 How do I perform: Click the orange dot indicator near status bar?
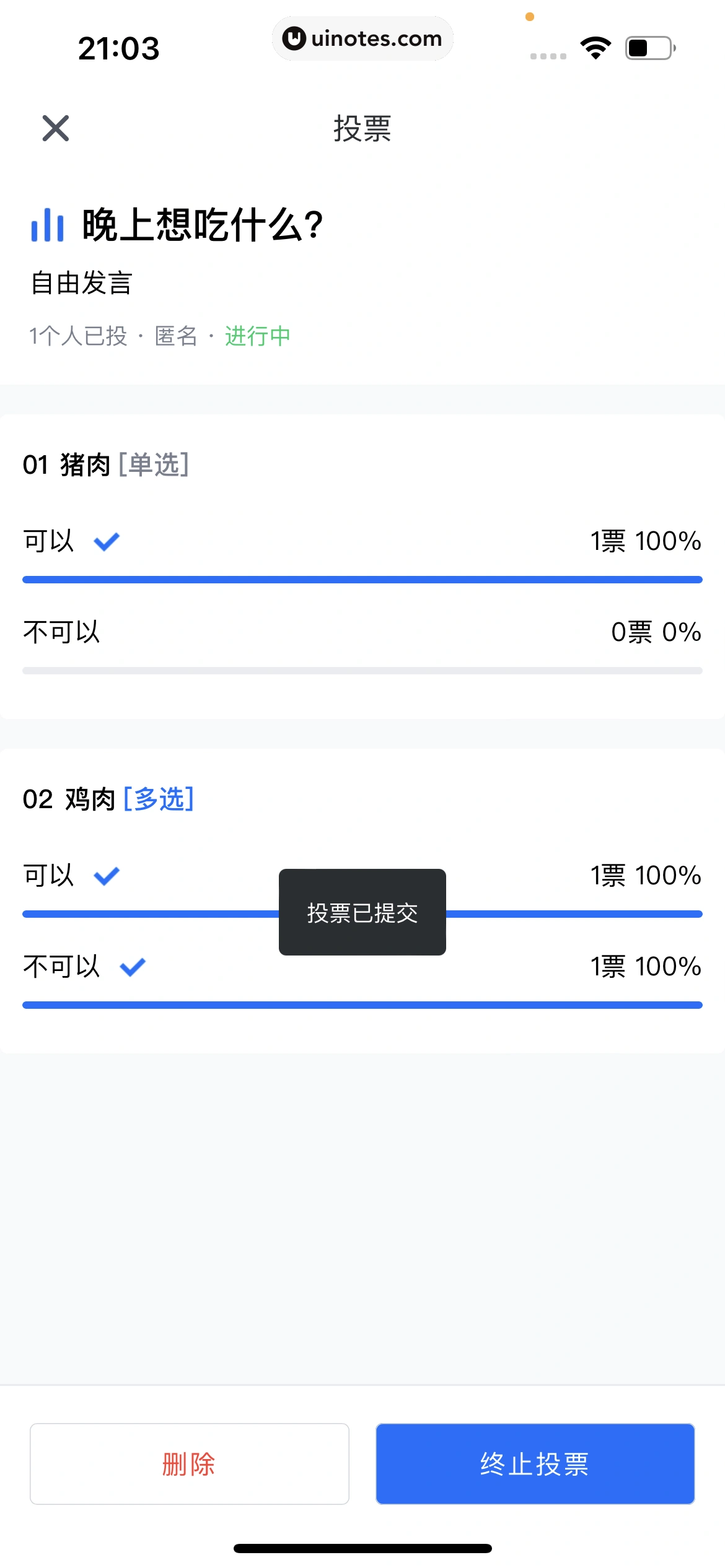(530, 17)
